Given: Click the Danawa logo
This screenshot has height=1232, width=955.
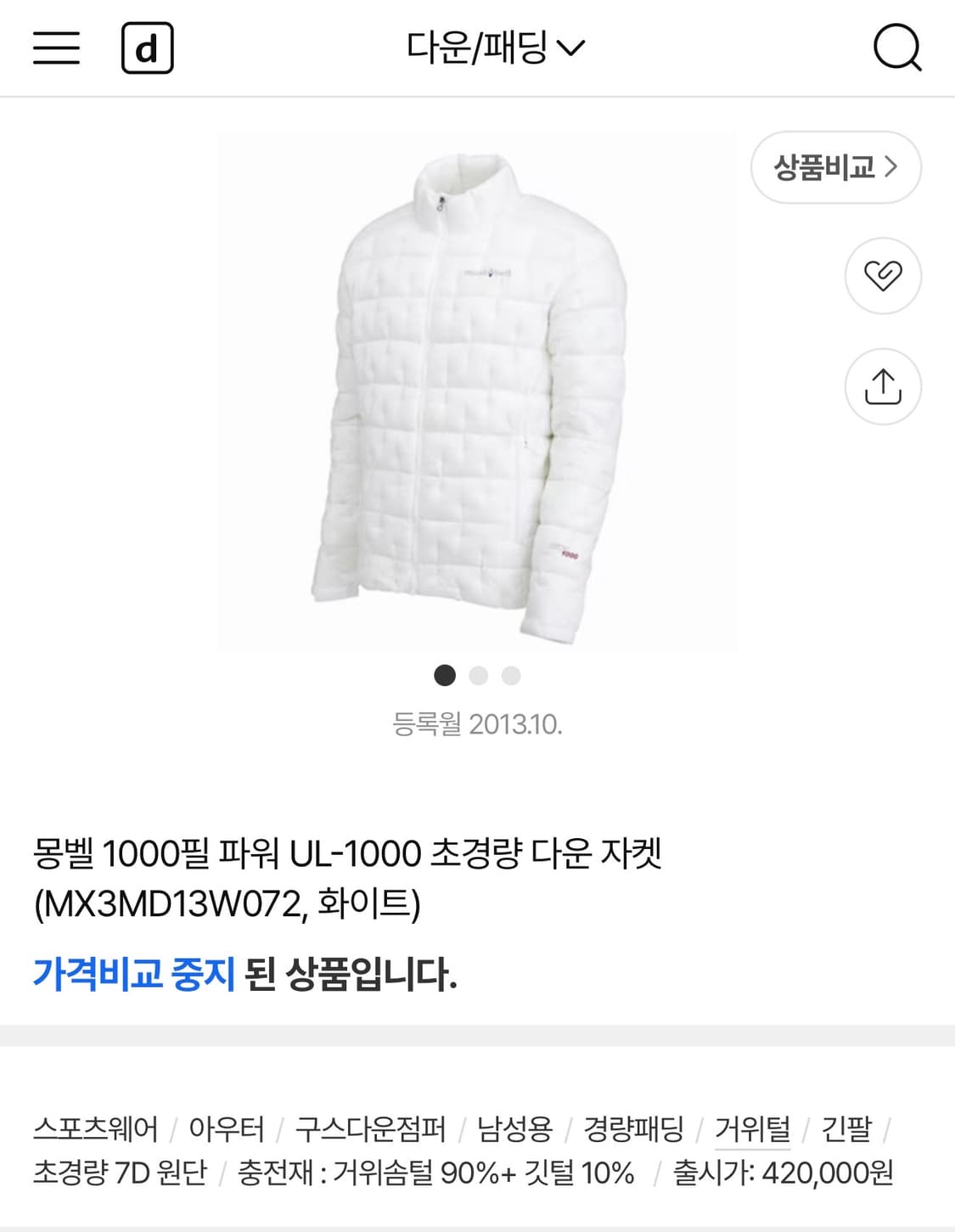Looking at the screenshot, I should 146,48.
